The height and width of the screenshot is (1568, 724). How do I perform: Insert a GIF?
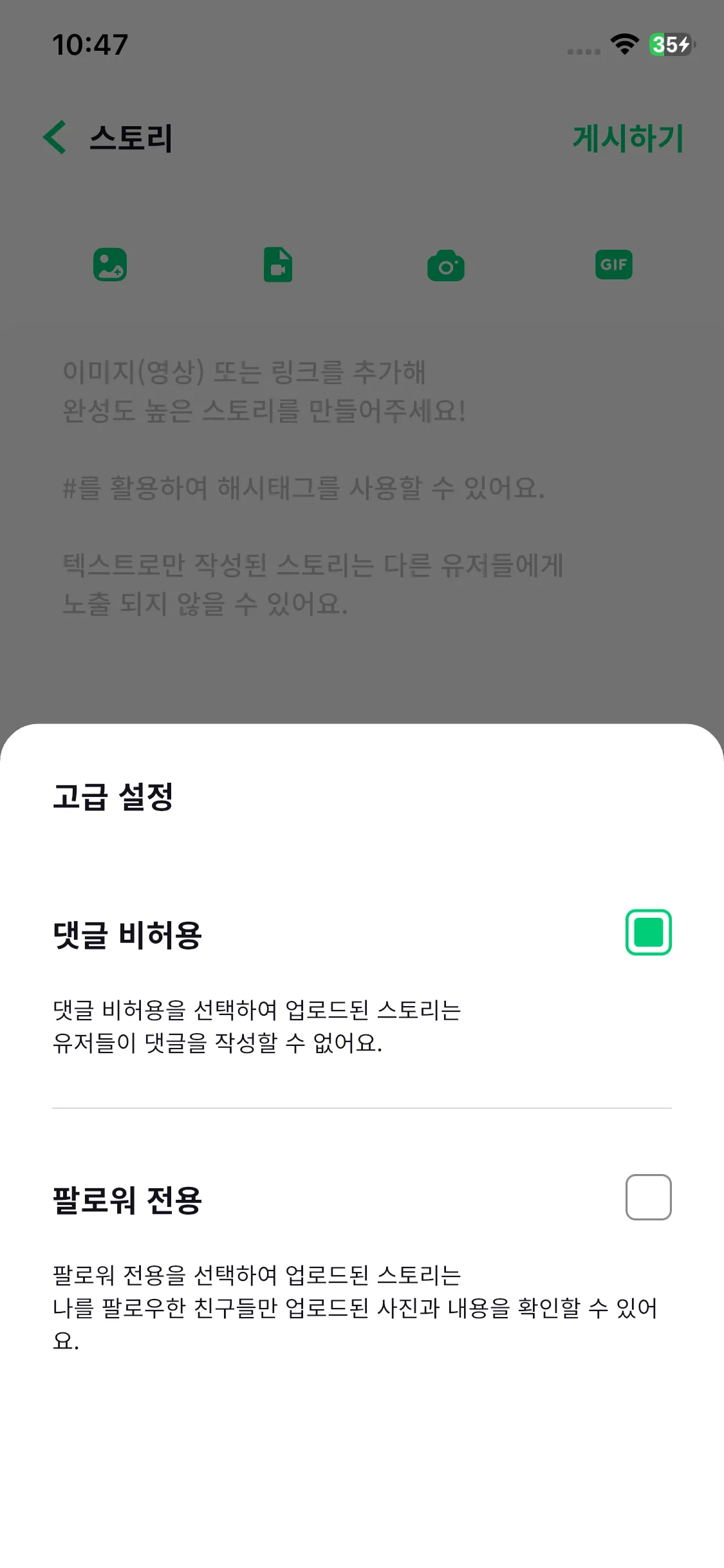613,265
